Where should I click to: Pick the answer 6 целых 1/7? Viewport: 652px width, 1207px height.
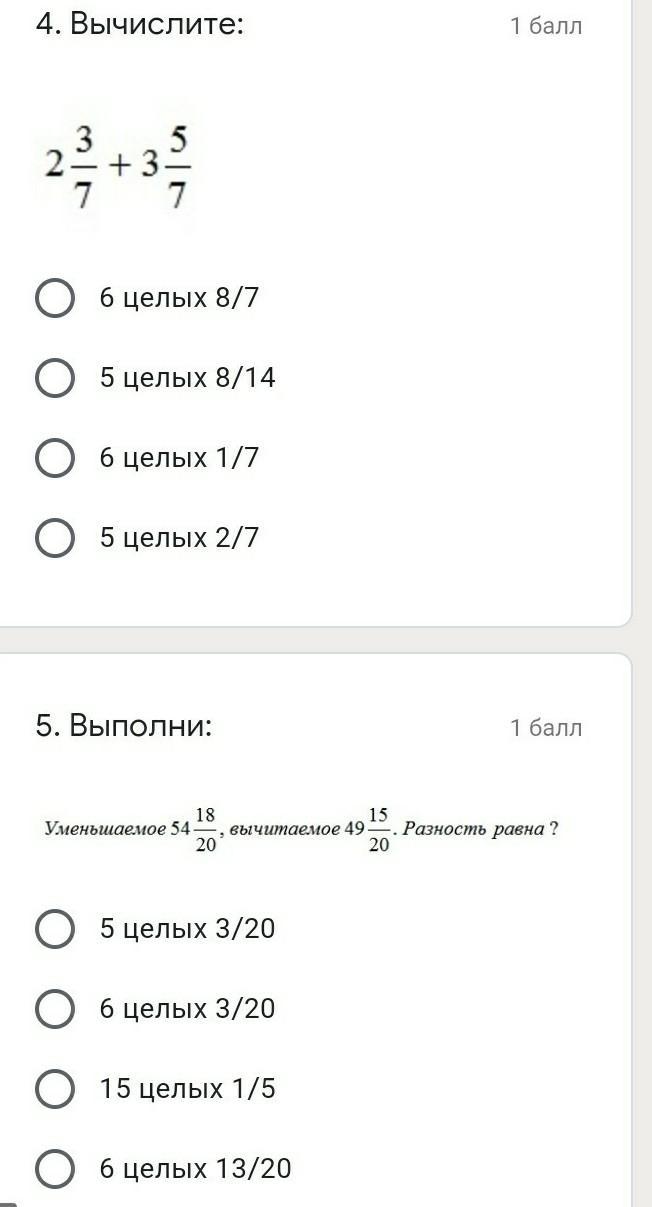tap(55, 458)
